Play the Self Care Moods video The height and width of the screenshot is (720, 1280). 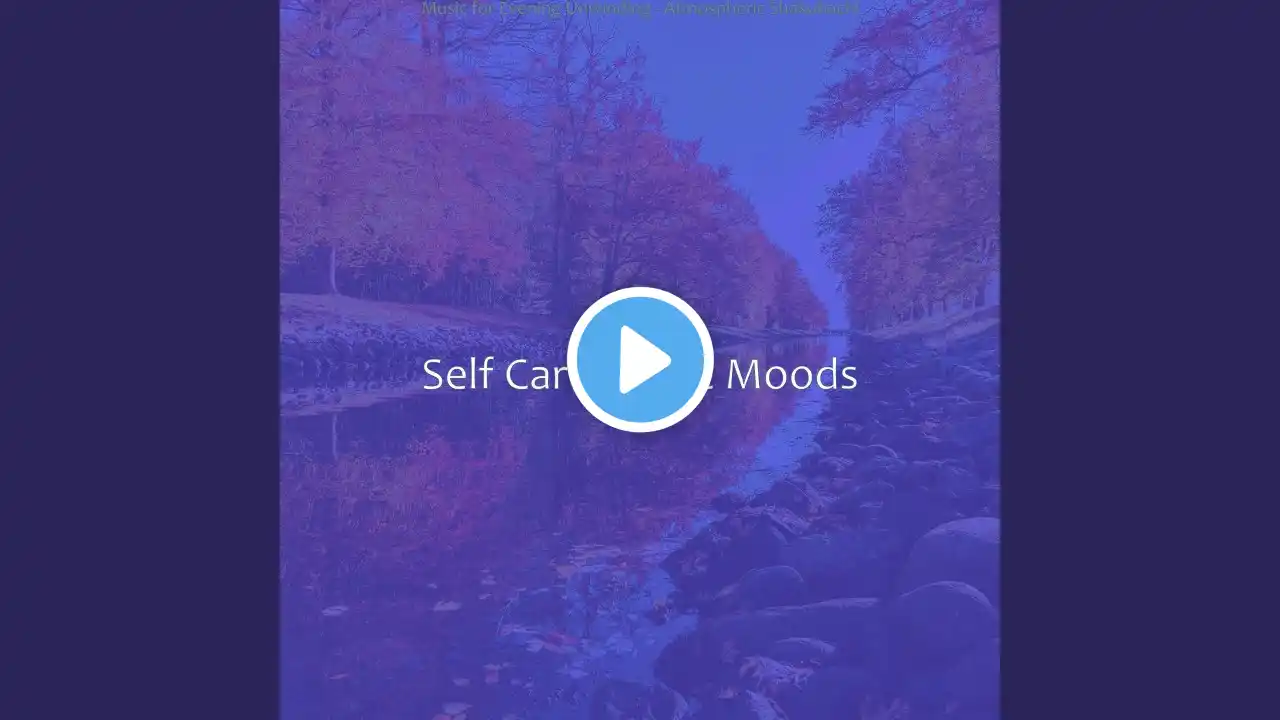[x=640, y=360]
